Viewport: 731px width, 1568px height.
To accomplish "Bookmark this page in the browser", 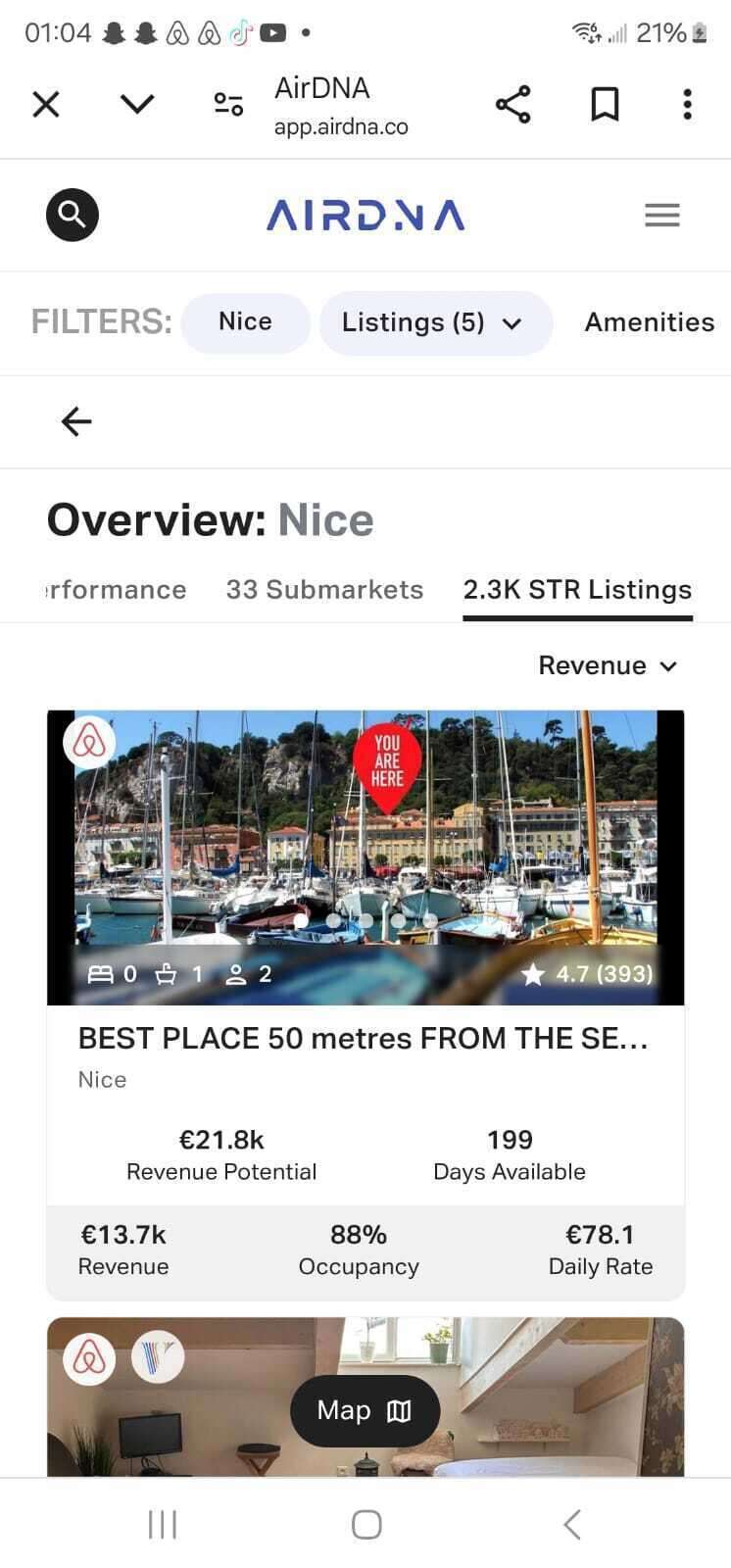I will [x=605, y=104].
